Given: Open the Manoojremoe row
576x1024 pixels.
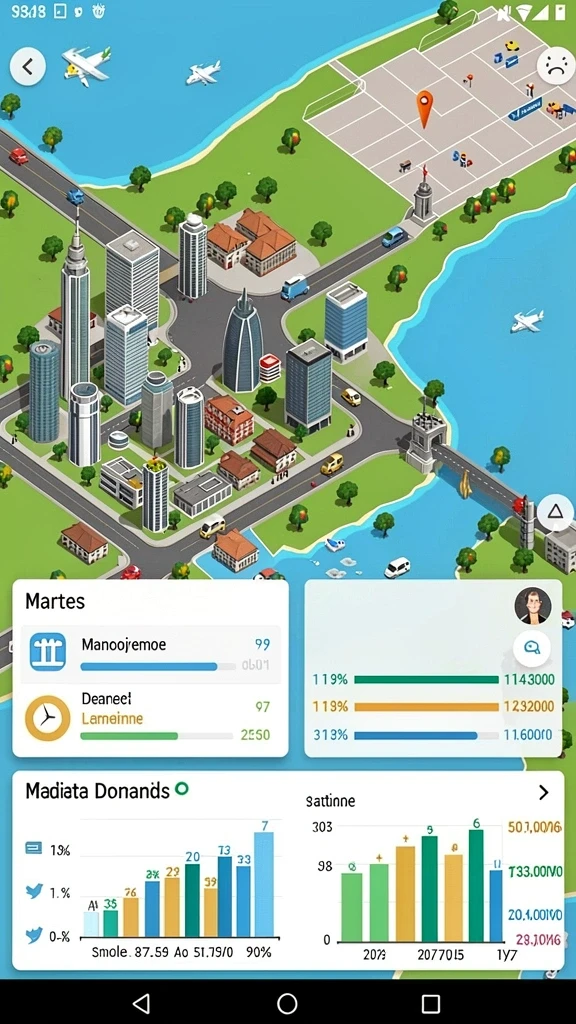Looking at the screenshot, I should 151,653.
